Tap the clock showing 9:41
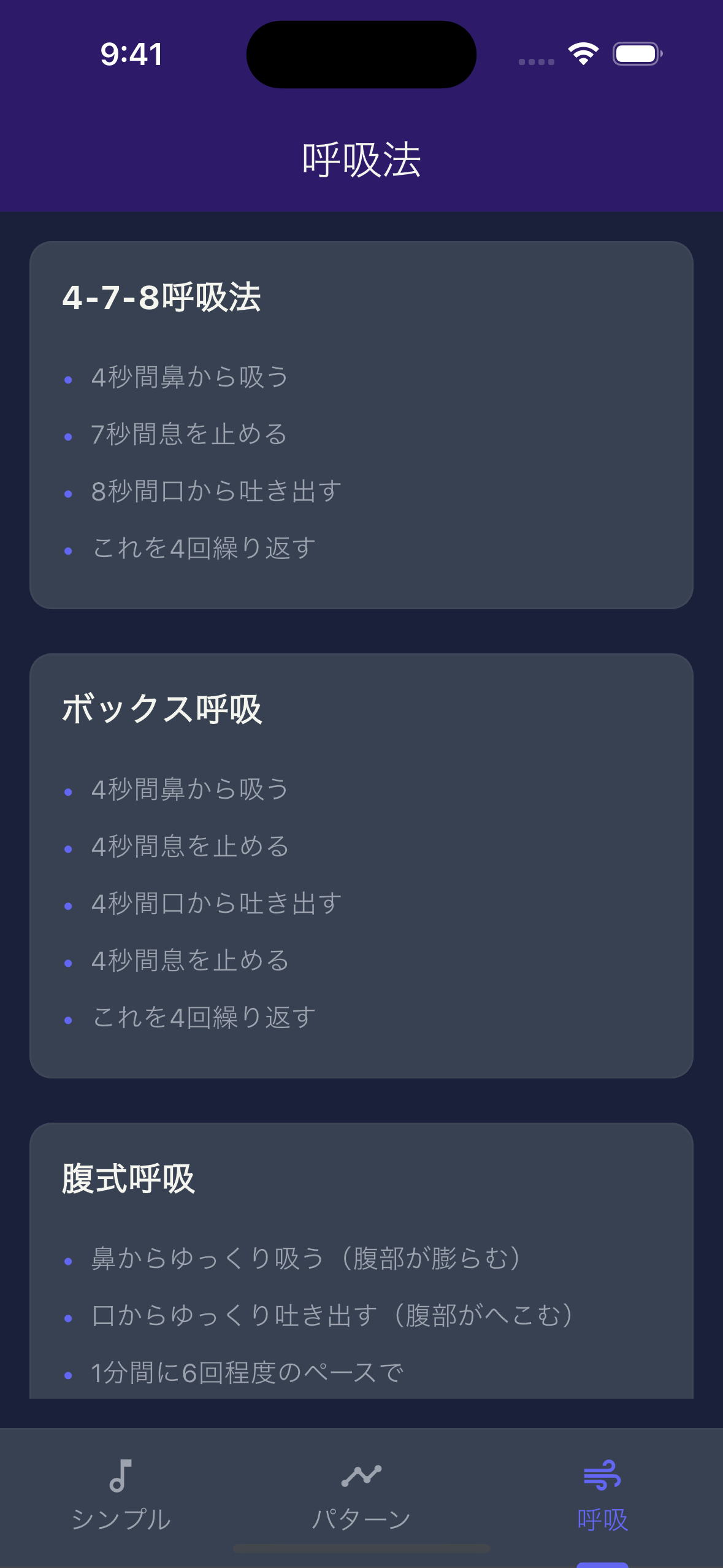The width and height of the screenshot is (723, 1568). click(131, 54)
